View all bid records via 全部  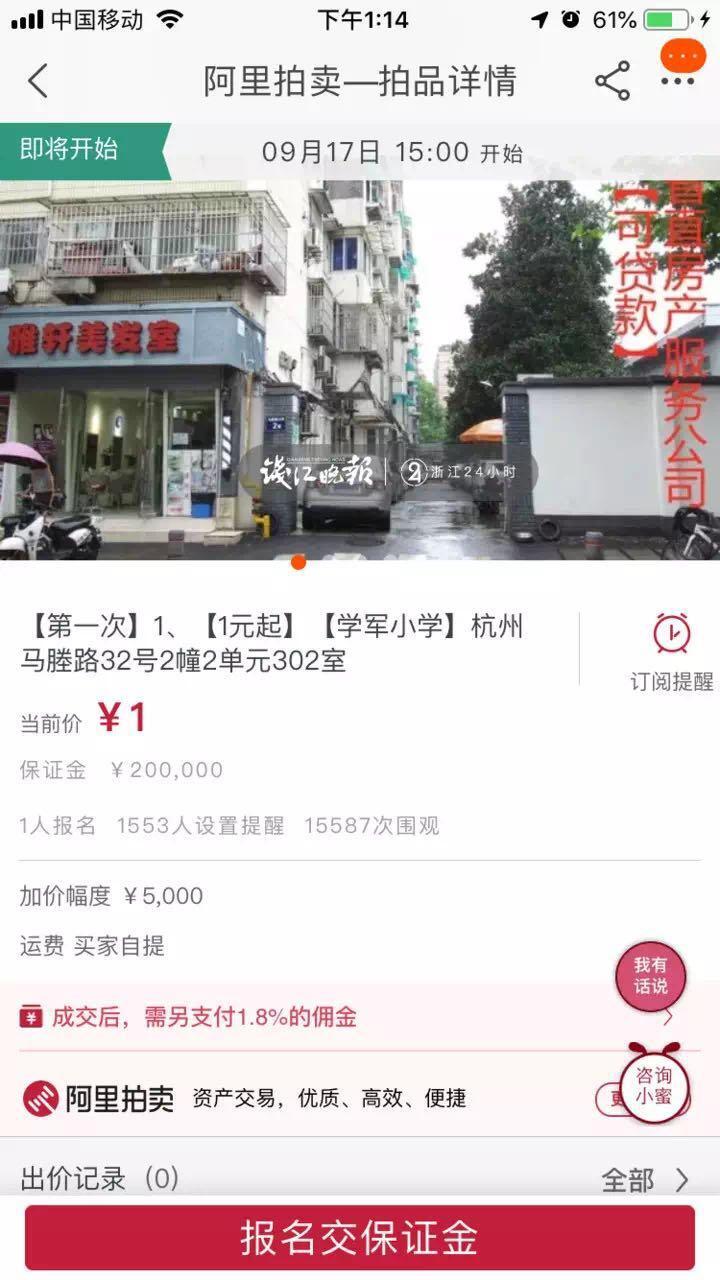point(643,1180)
